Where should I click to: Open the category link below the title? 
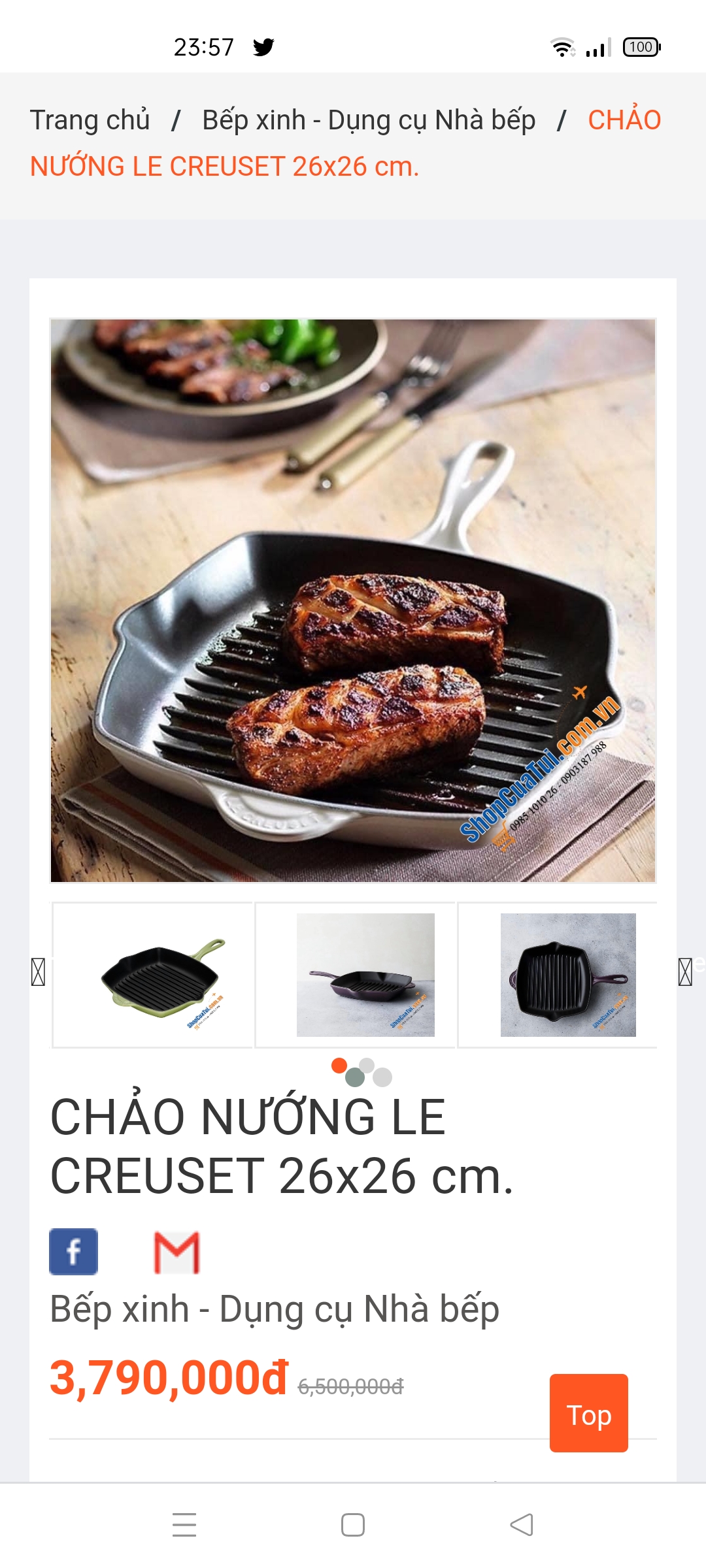(275, 1309)
